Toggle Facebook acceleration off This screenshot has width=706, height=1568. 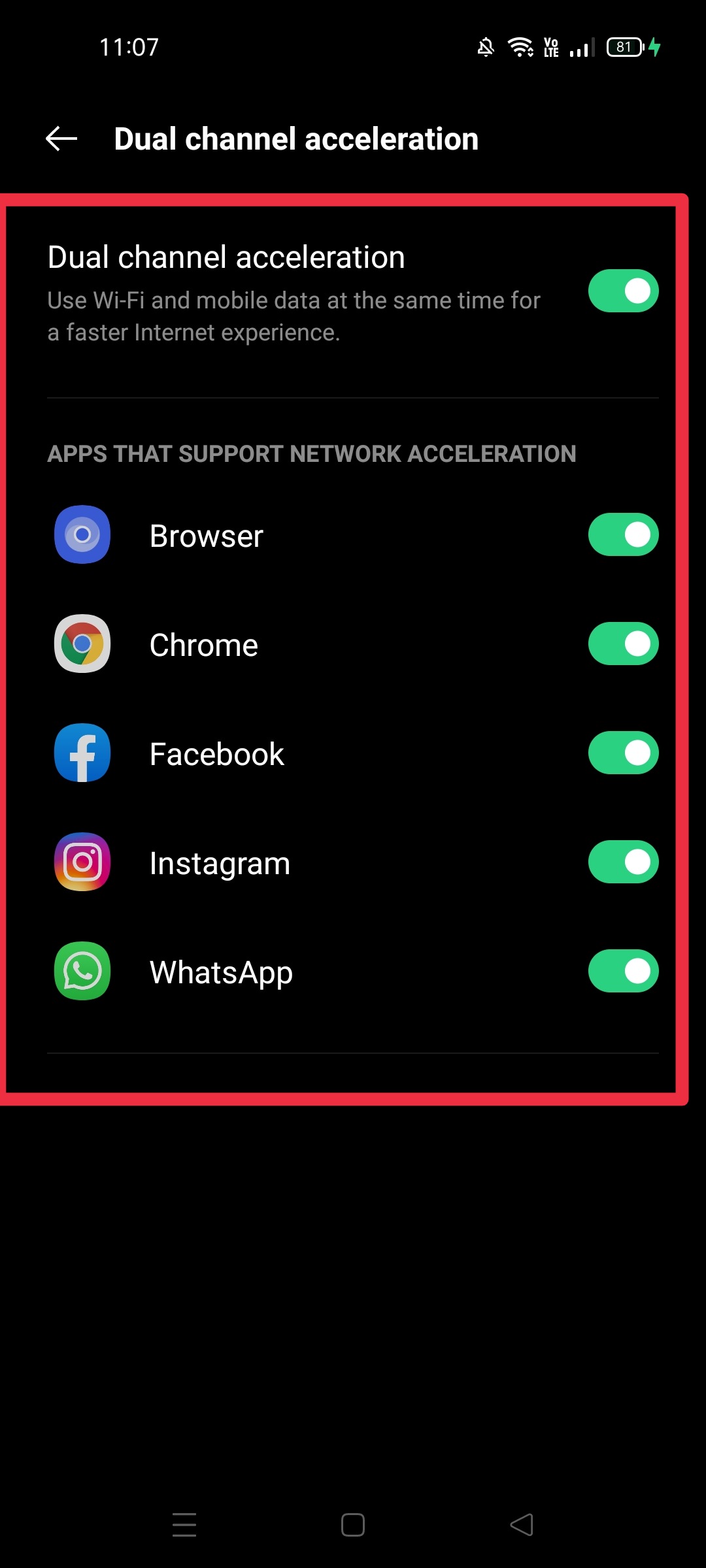[x=623, y=753]
